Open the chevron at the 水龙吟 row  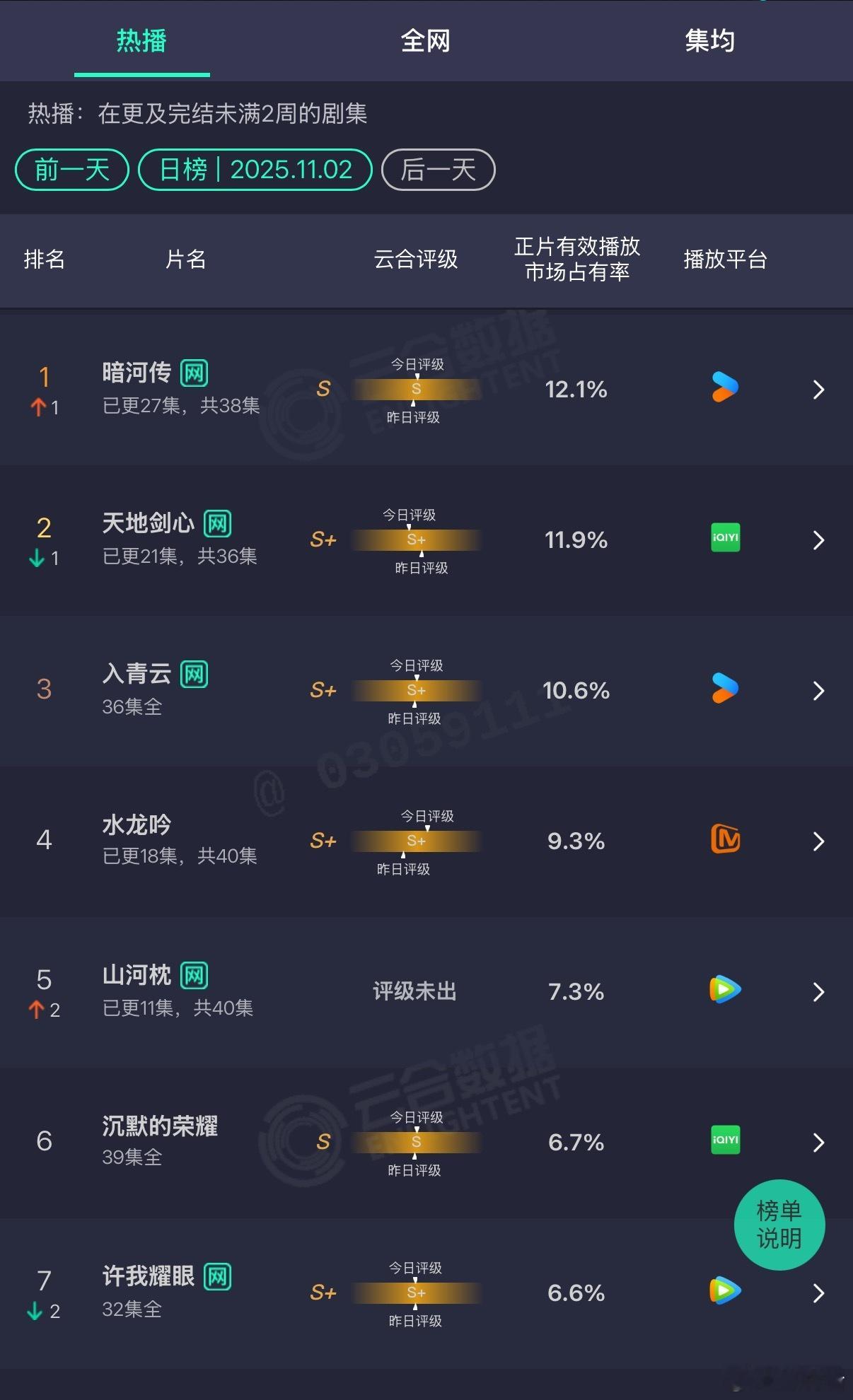(x=819, y=841)
